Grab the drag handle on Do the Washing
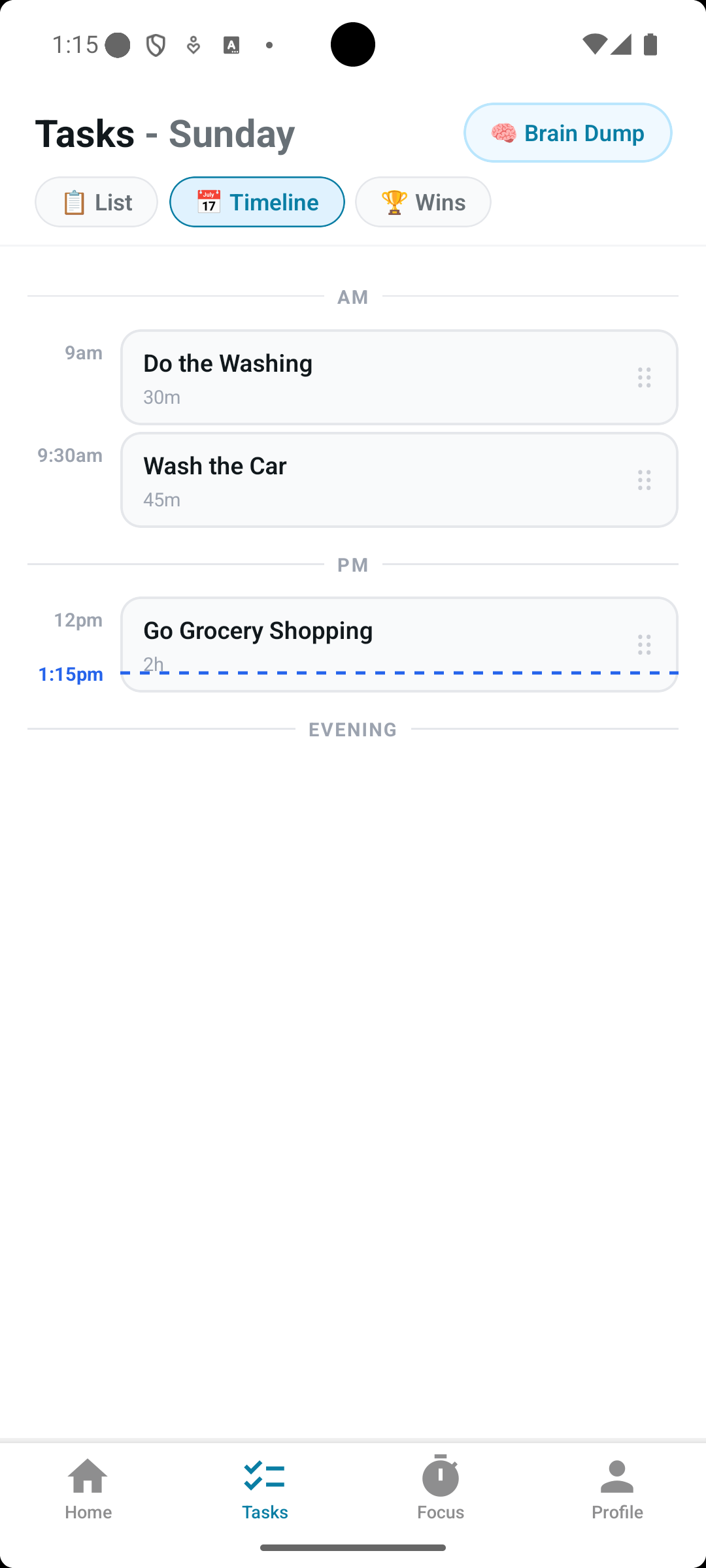 pos(644,378)
